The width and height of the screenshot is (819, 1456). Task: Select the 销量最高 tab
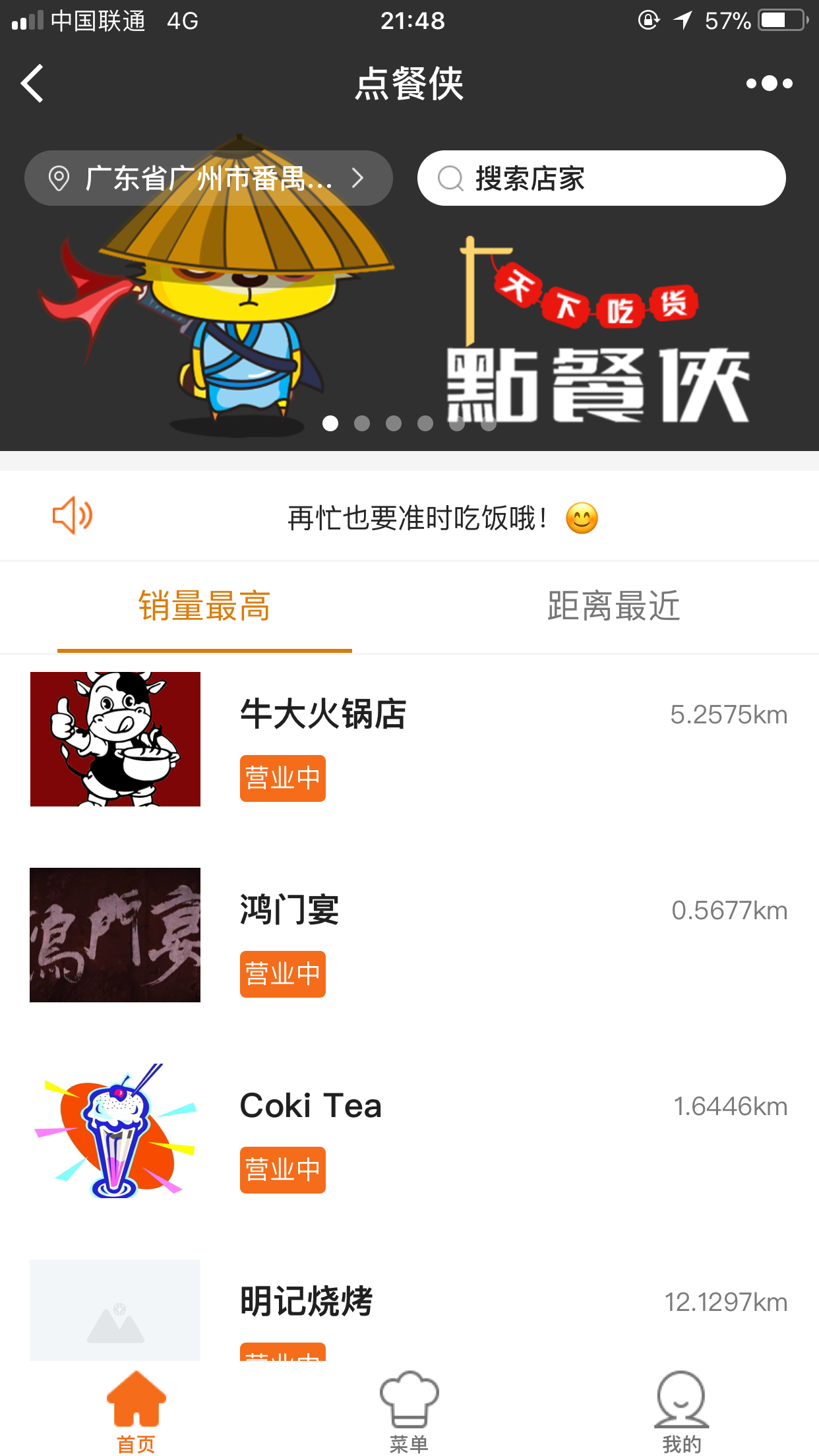pyautogui.click(x=203, y=607)
